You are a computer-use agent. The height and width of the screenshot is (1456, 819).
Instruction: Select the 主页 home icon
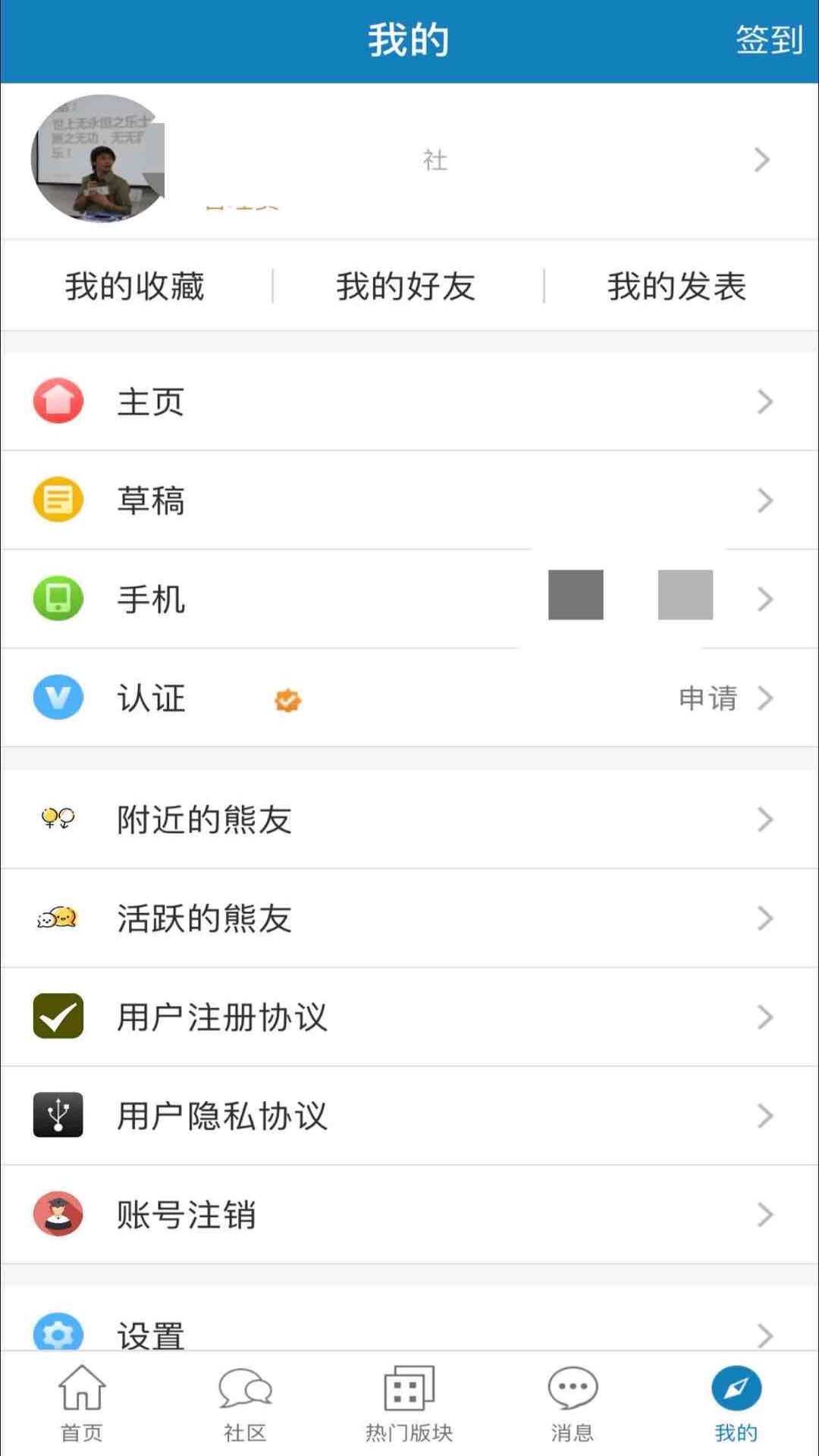[57, 402]
